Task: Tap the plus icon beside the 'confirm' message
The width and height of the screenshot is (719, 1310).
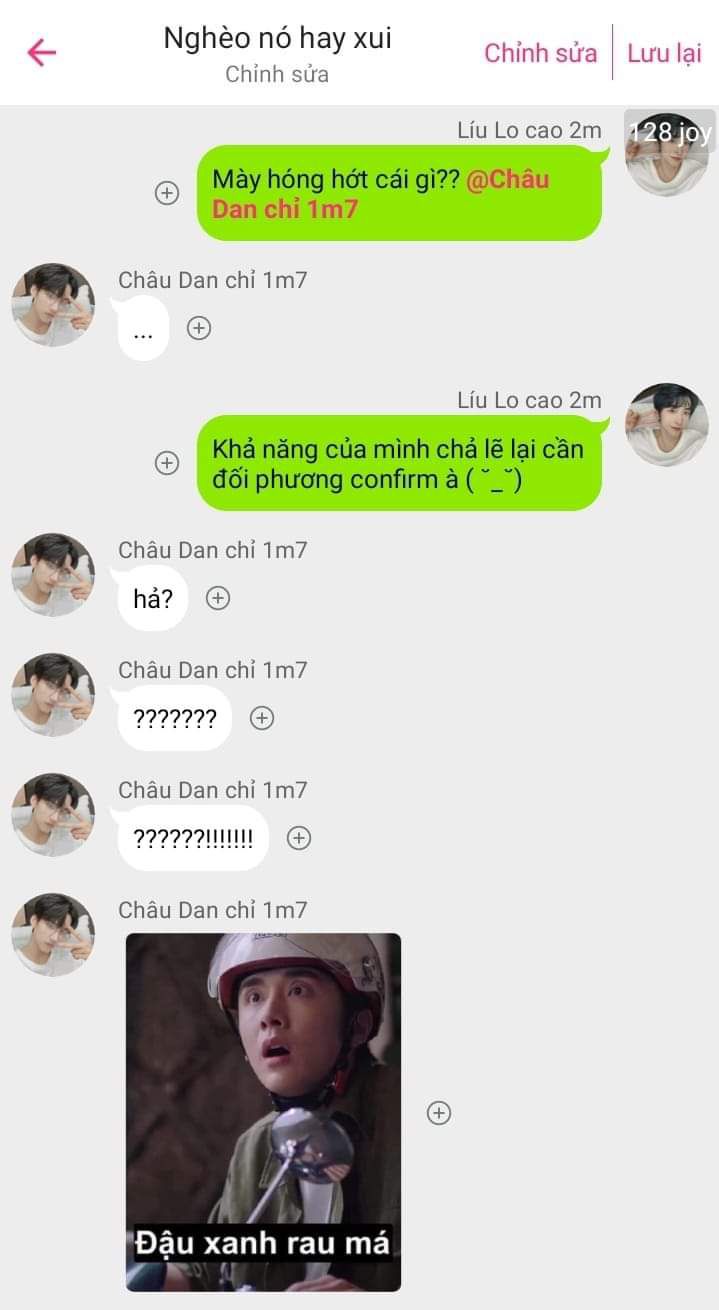Action: [x=167, y=463]
